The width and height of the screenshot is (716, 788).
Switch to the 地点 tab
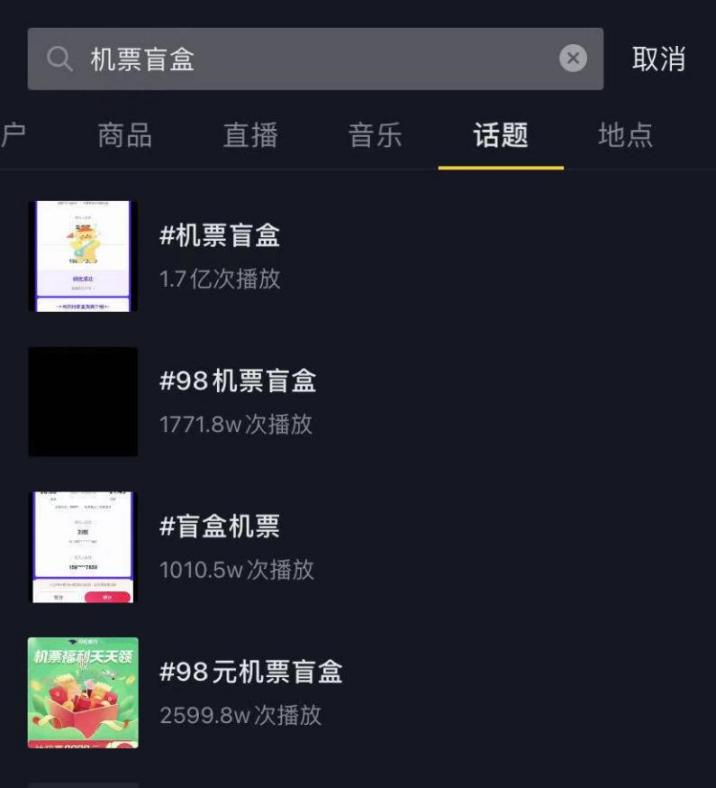(x=625, y=135)
